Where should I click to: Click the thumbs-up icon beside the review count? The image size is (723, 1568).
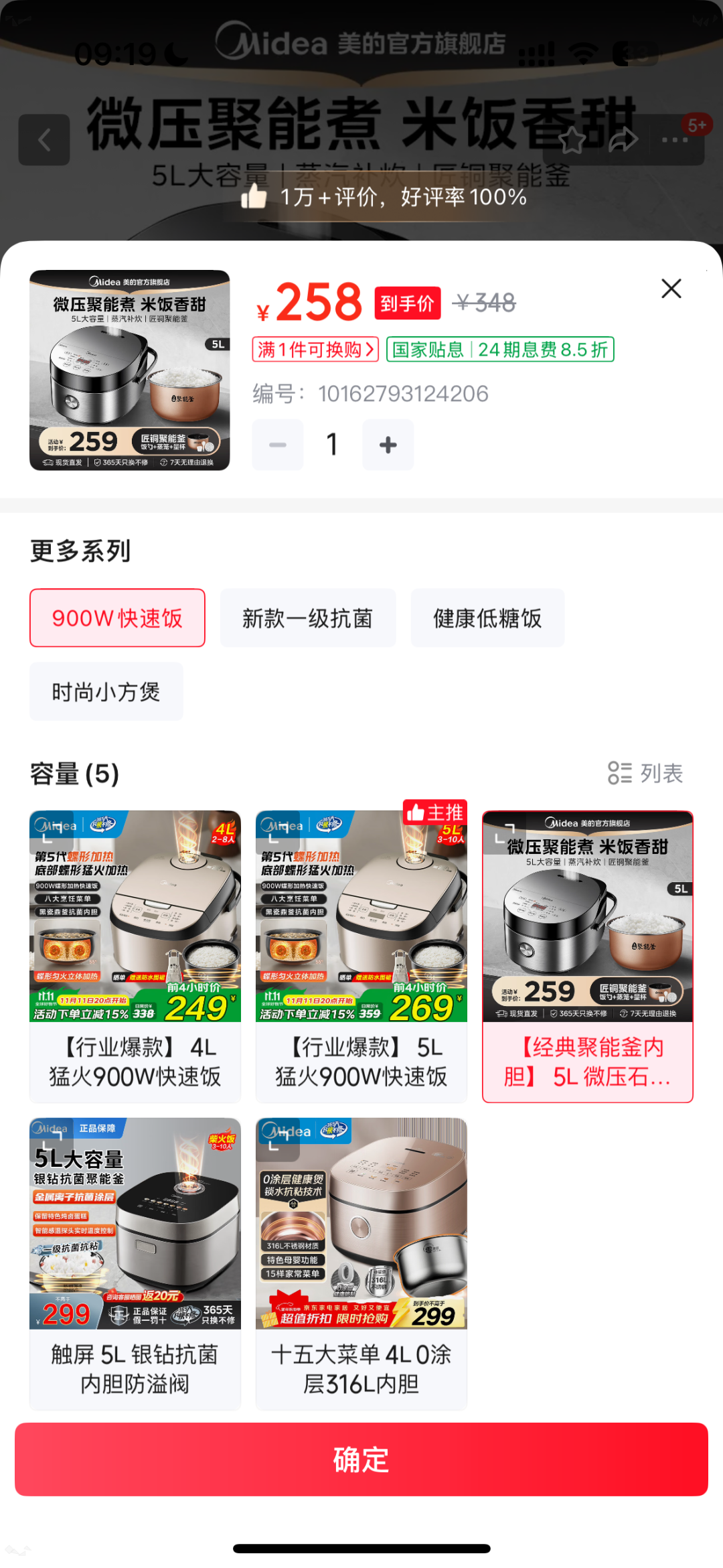(x=253, y=198)
